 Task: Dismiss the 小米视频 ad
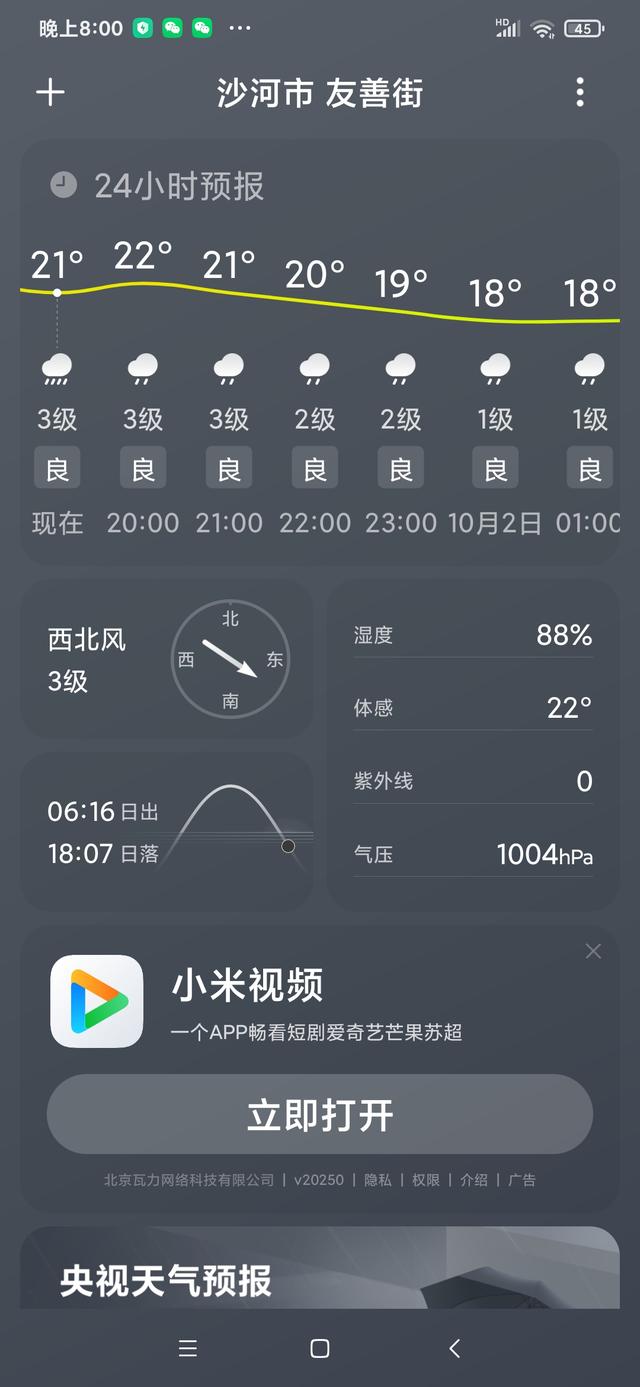(x=593, y=951)
